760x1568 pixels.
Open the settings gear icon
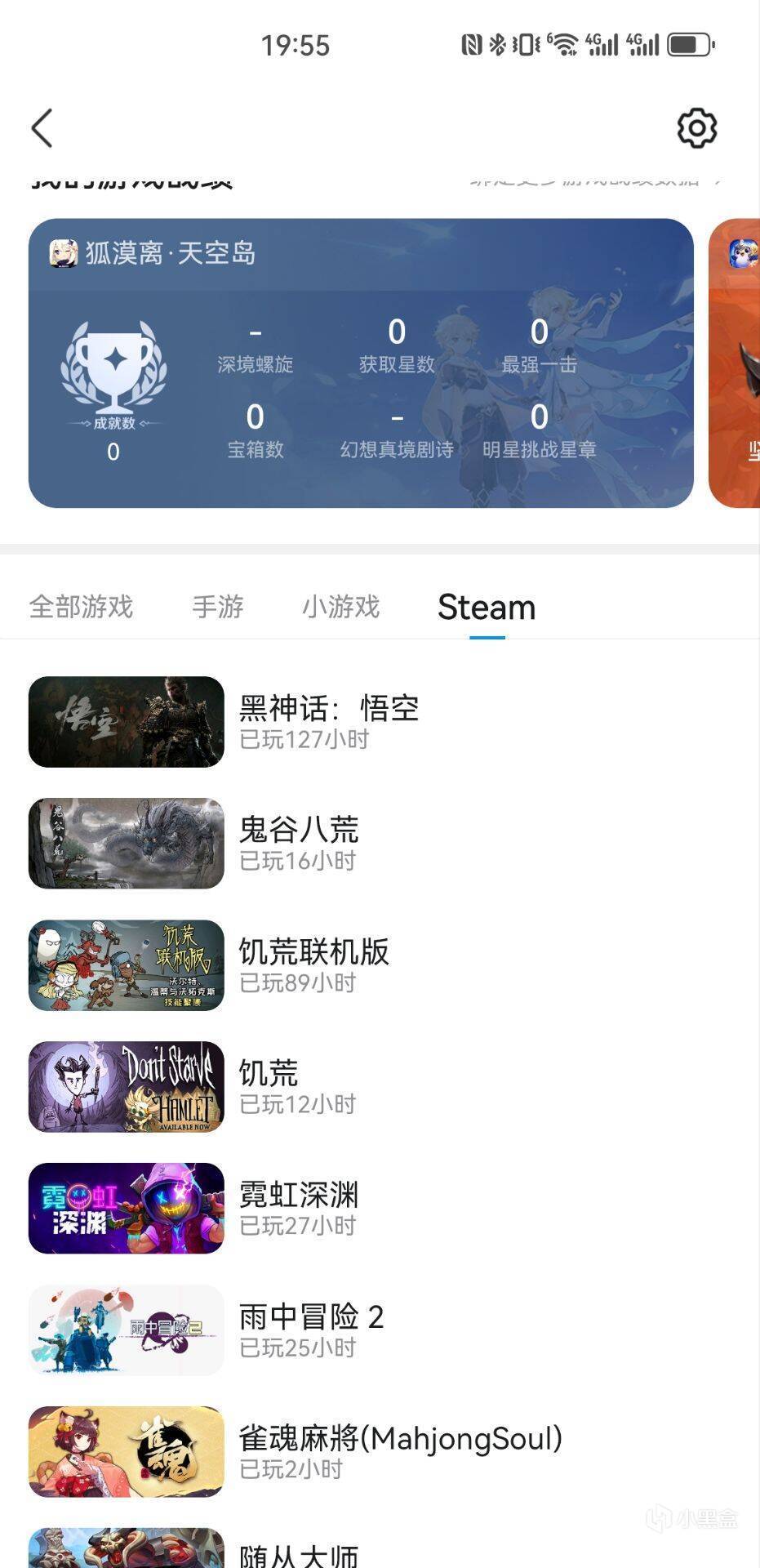(x=696, y=128)
